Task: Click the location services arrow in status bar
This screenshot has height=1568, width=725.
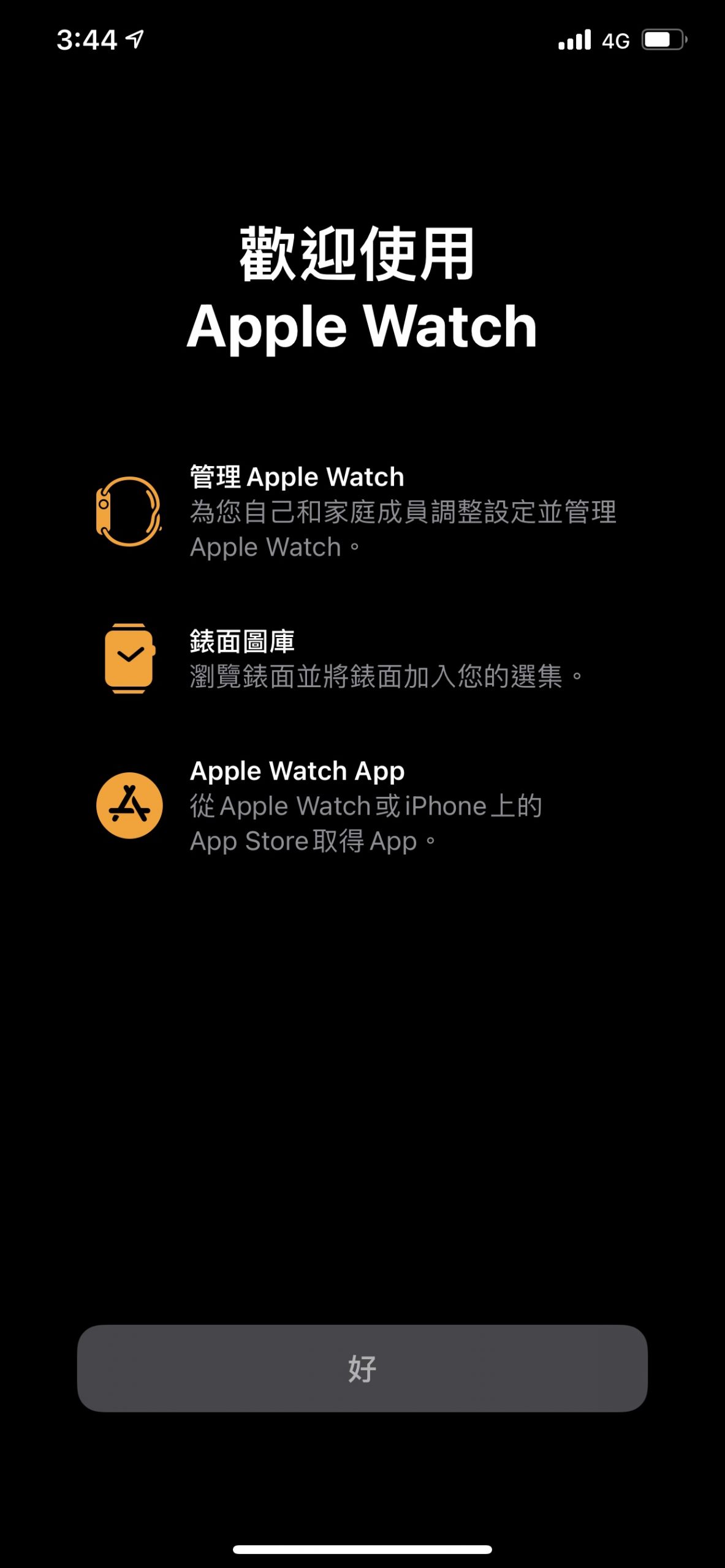Action: (x=134, y=39)
